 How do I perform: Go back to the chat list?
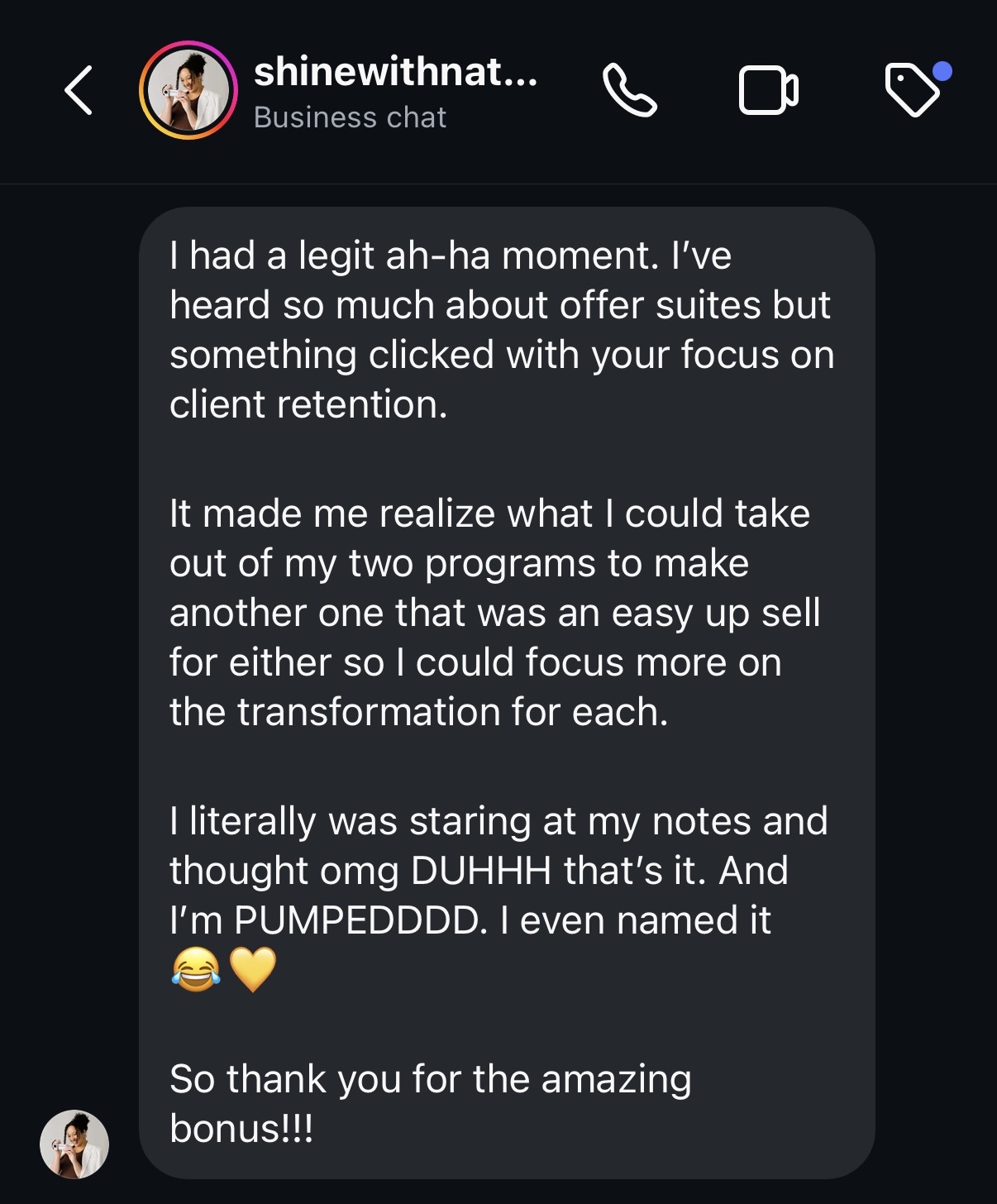pyautogui.click(x=79, y=89)
